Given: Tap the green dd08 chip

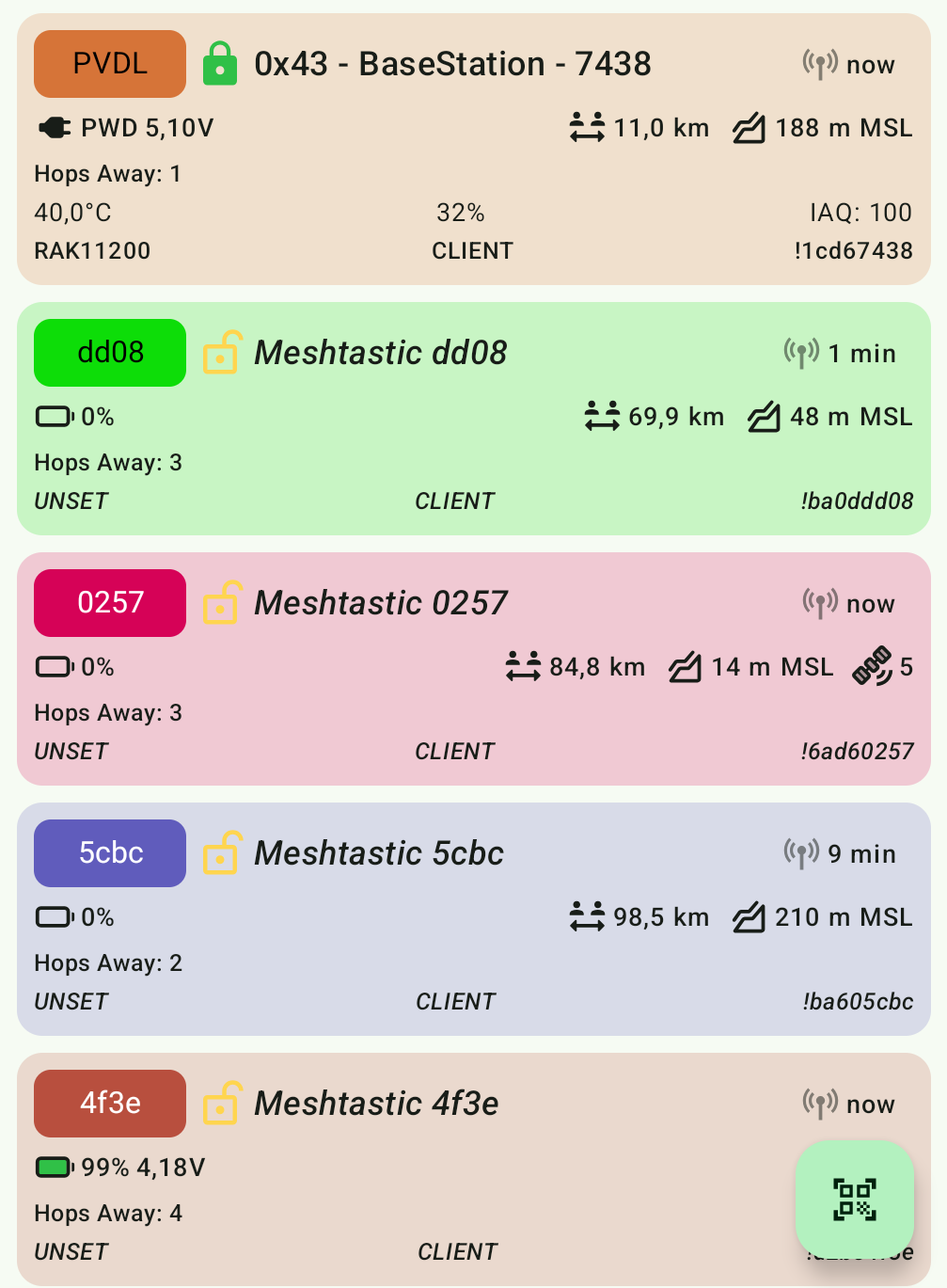Looking at the screenshot, I should point(110,353).
